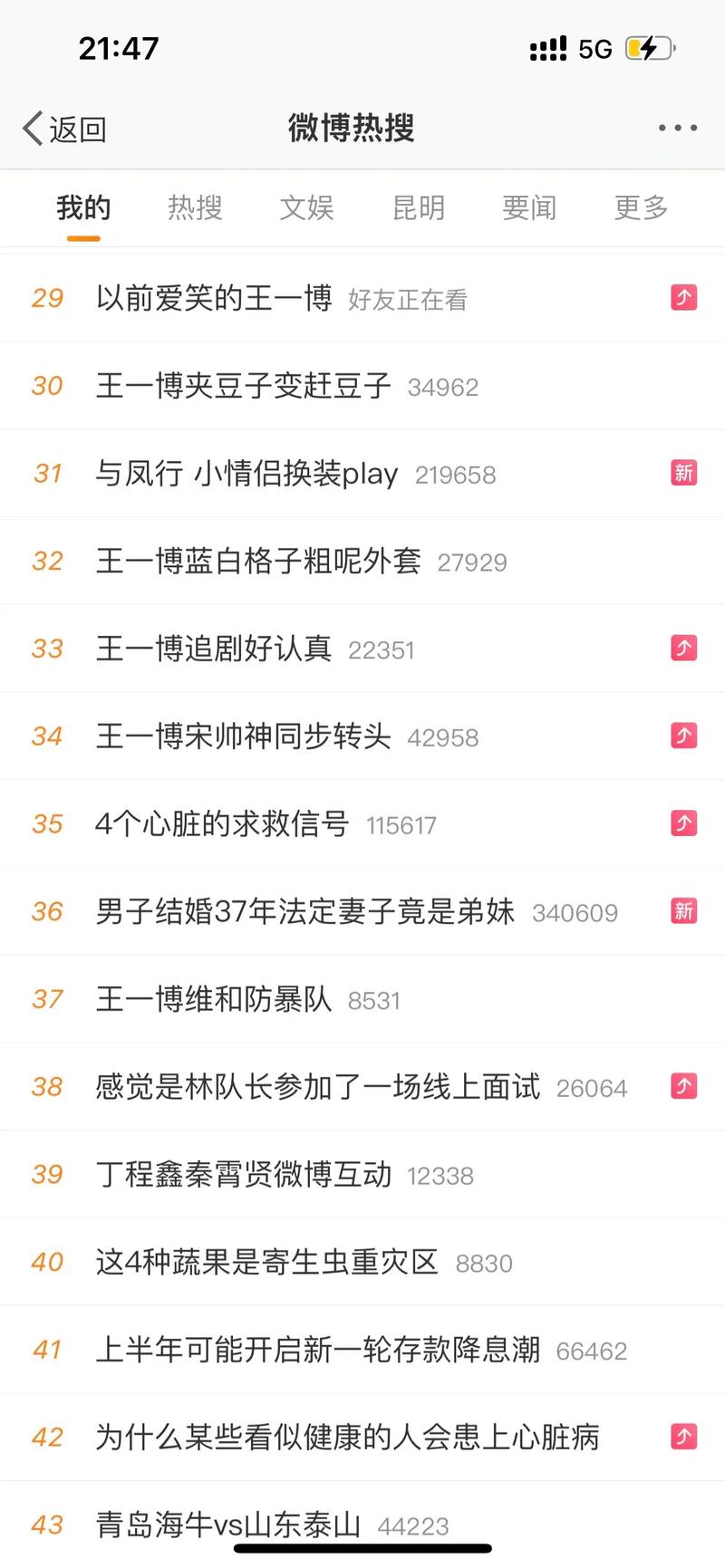Open topic 青岛海牛vs山东泰山
This screenshot has width=725, height=1568.
pos(228,1525)
